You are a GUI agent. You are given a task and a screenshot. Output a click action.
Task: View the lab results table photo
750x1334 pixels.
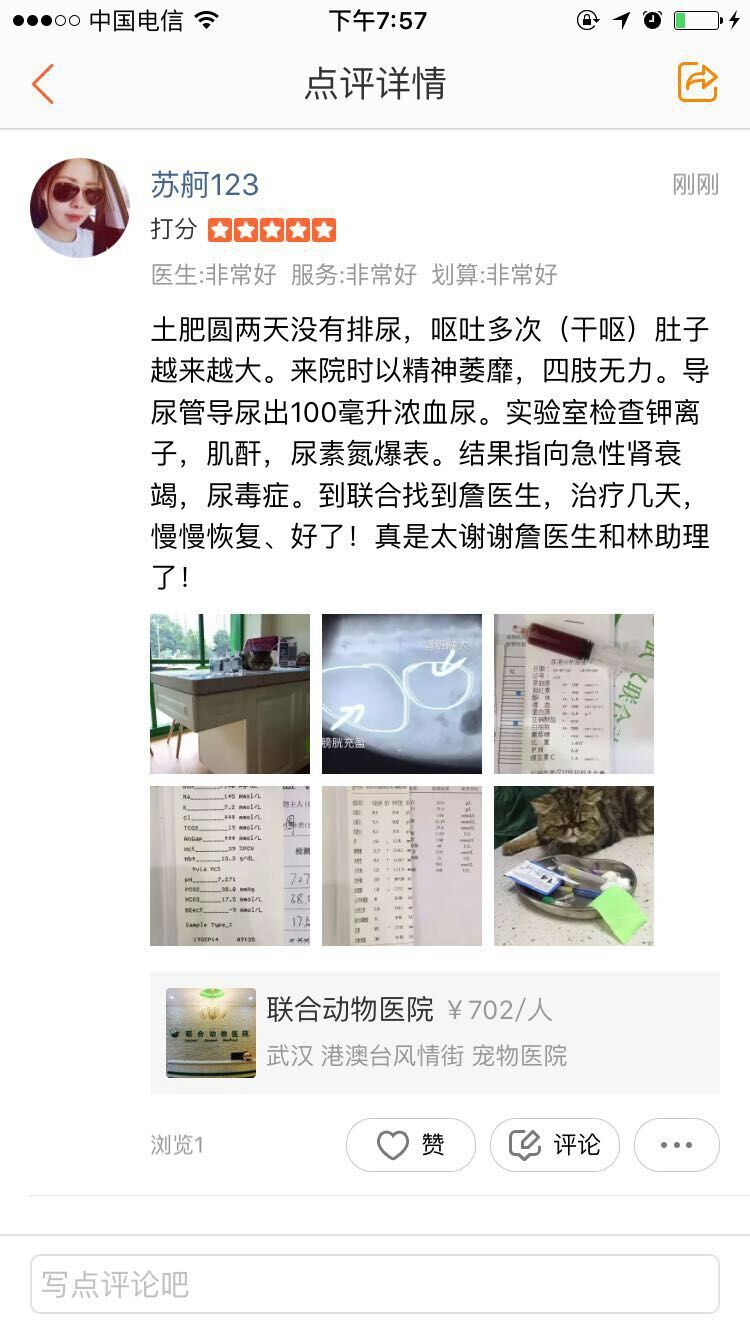click(402, 866)
